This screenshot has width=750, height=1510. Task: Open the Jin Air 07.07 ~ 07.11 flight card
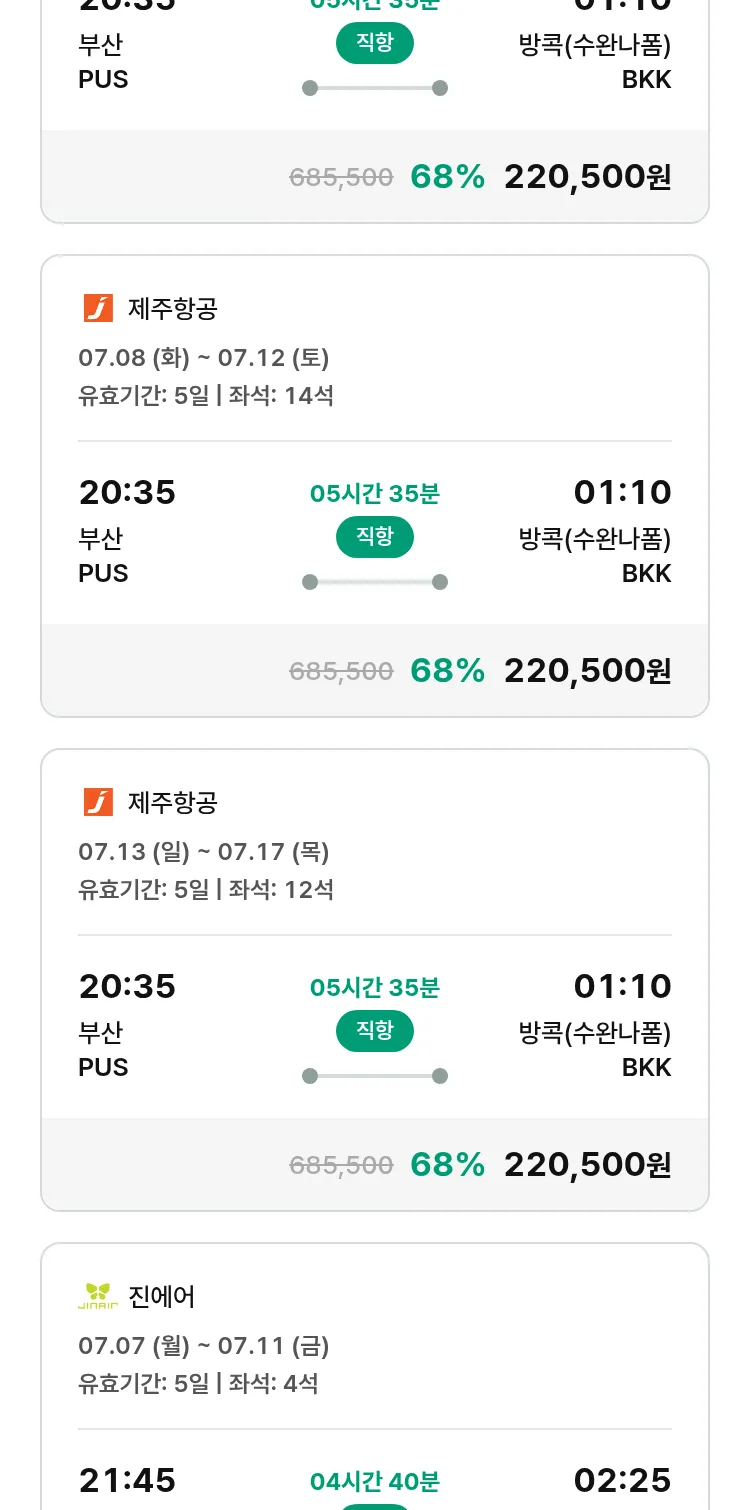click(x=375, y=1376)
